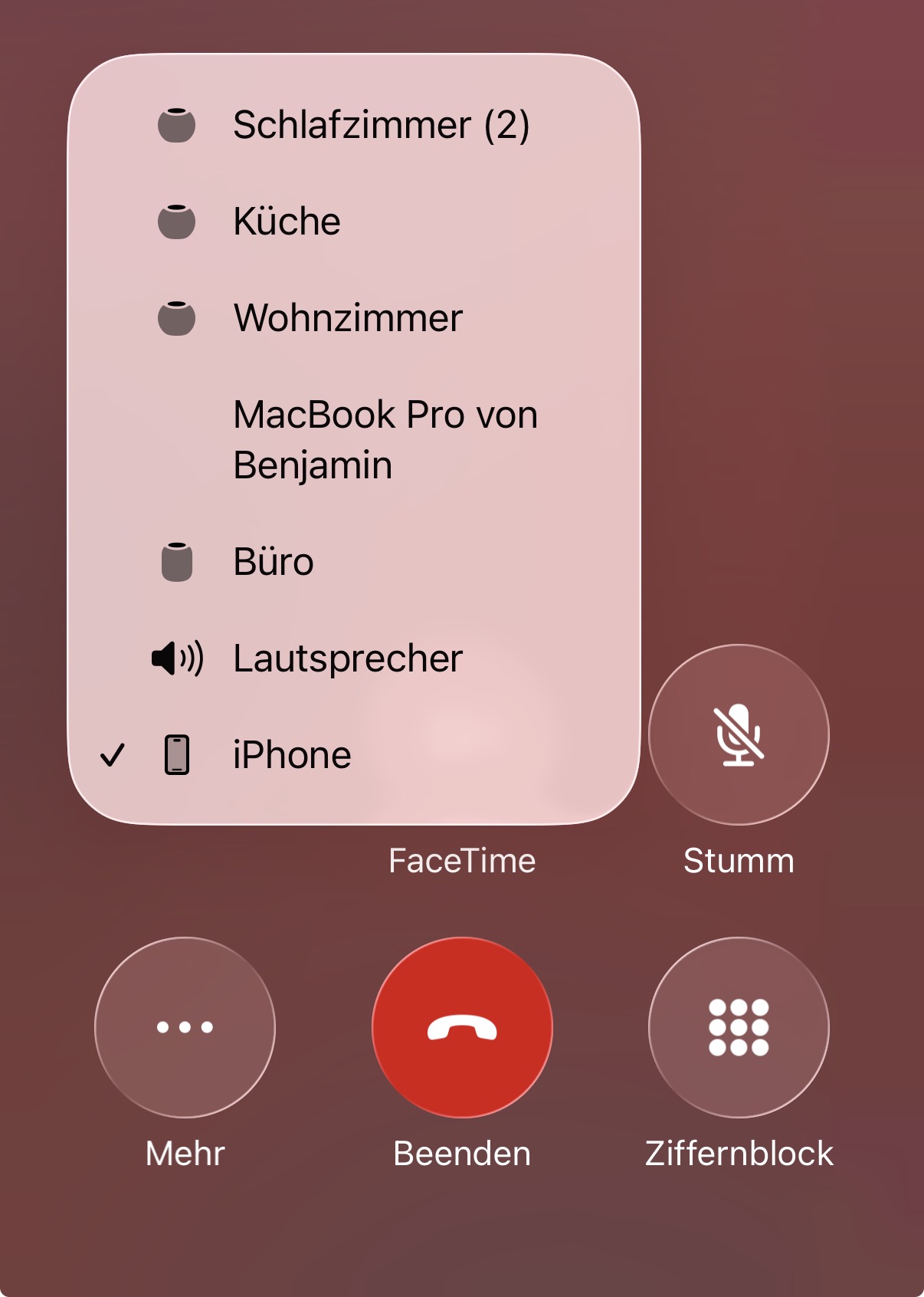This screenshot has width=924, height=1297.
Task: Choose Wohnzimmer speaker
Action: (x=352, y=318)
